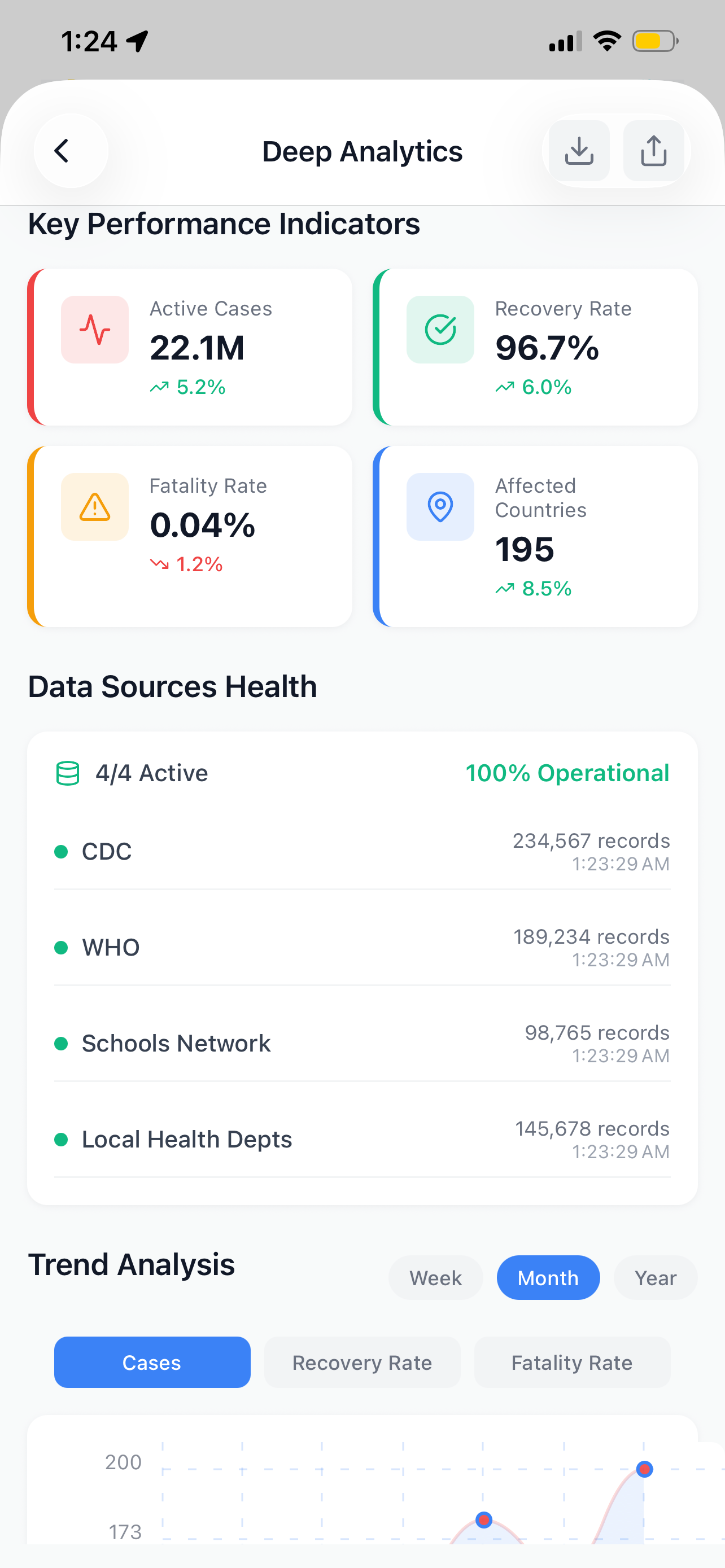Tap the Schools Network records entry
The width and height of the screenshot is (725, 1568).
pos(361,1043)
